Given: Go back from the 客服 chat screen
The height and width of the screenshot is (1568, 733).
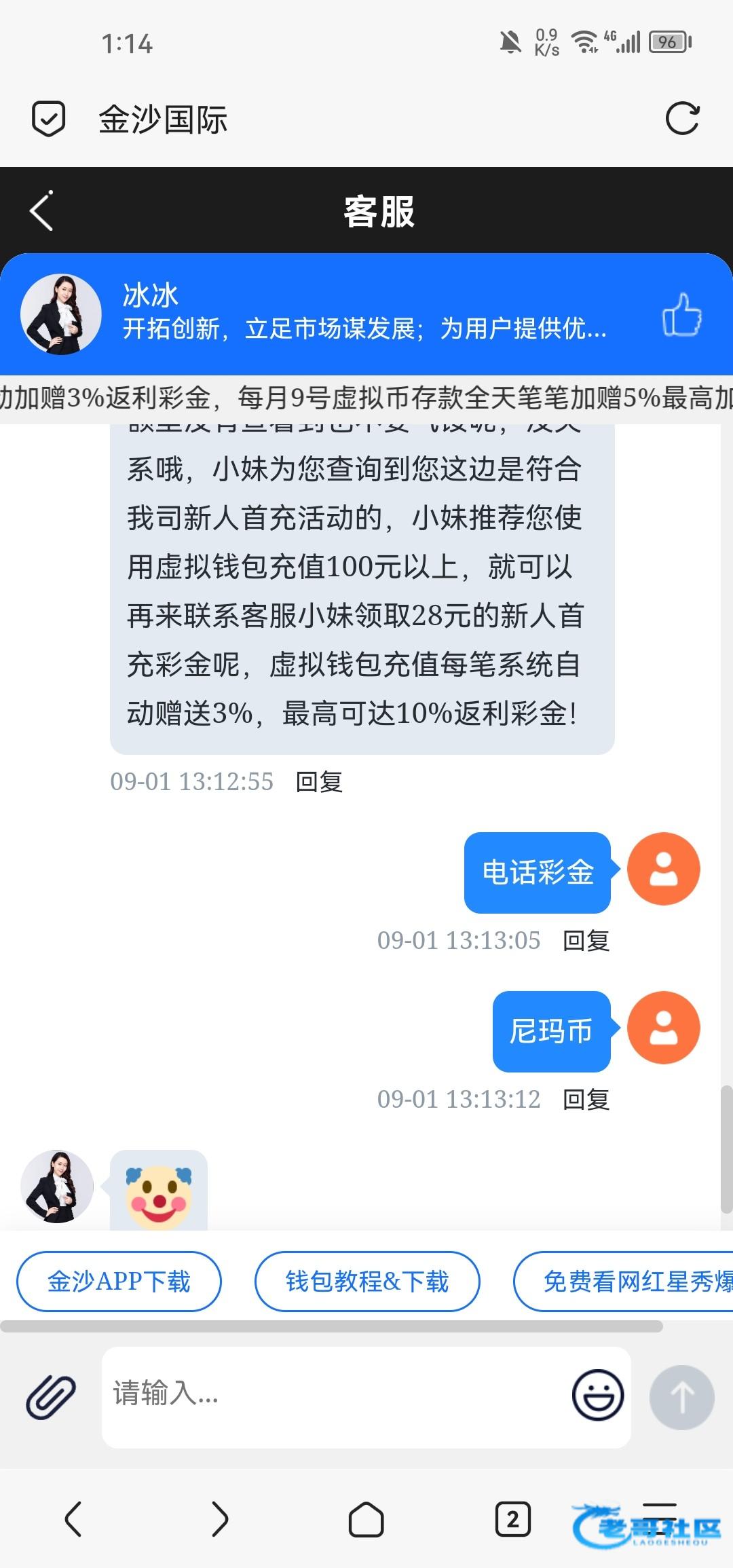Looking at the screenshot, I should (x=42, y=211).
